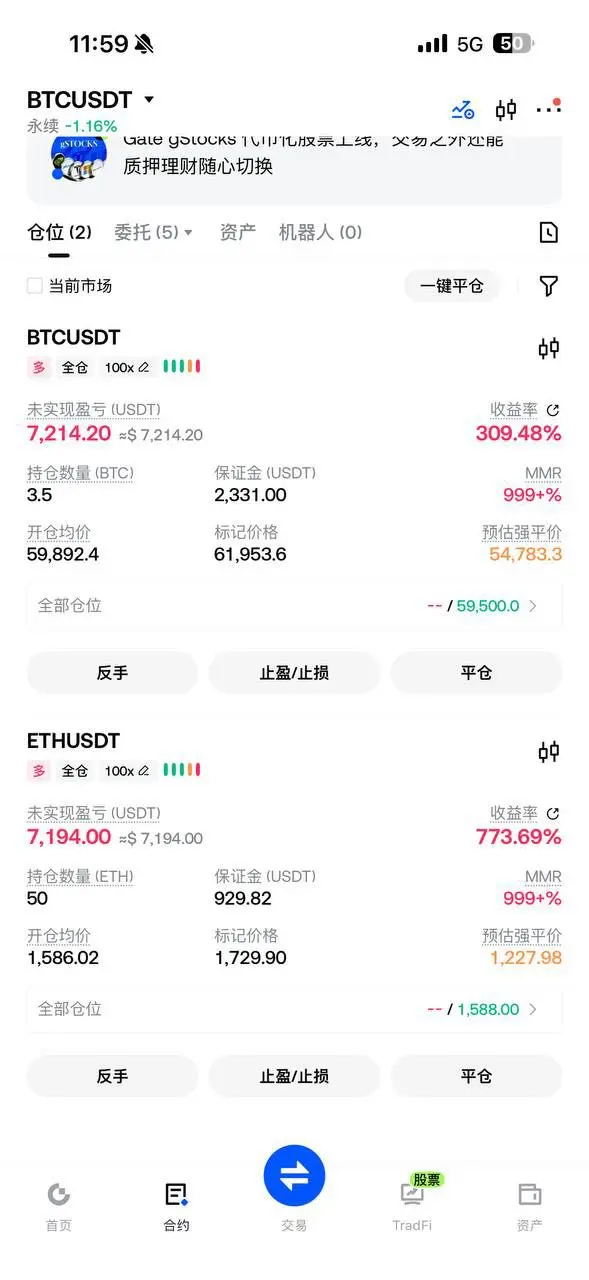Check the 当前市场 checkbox

point(35,286)
